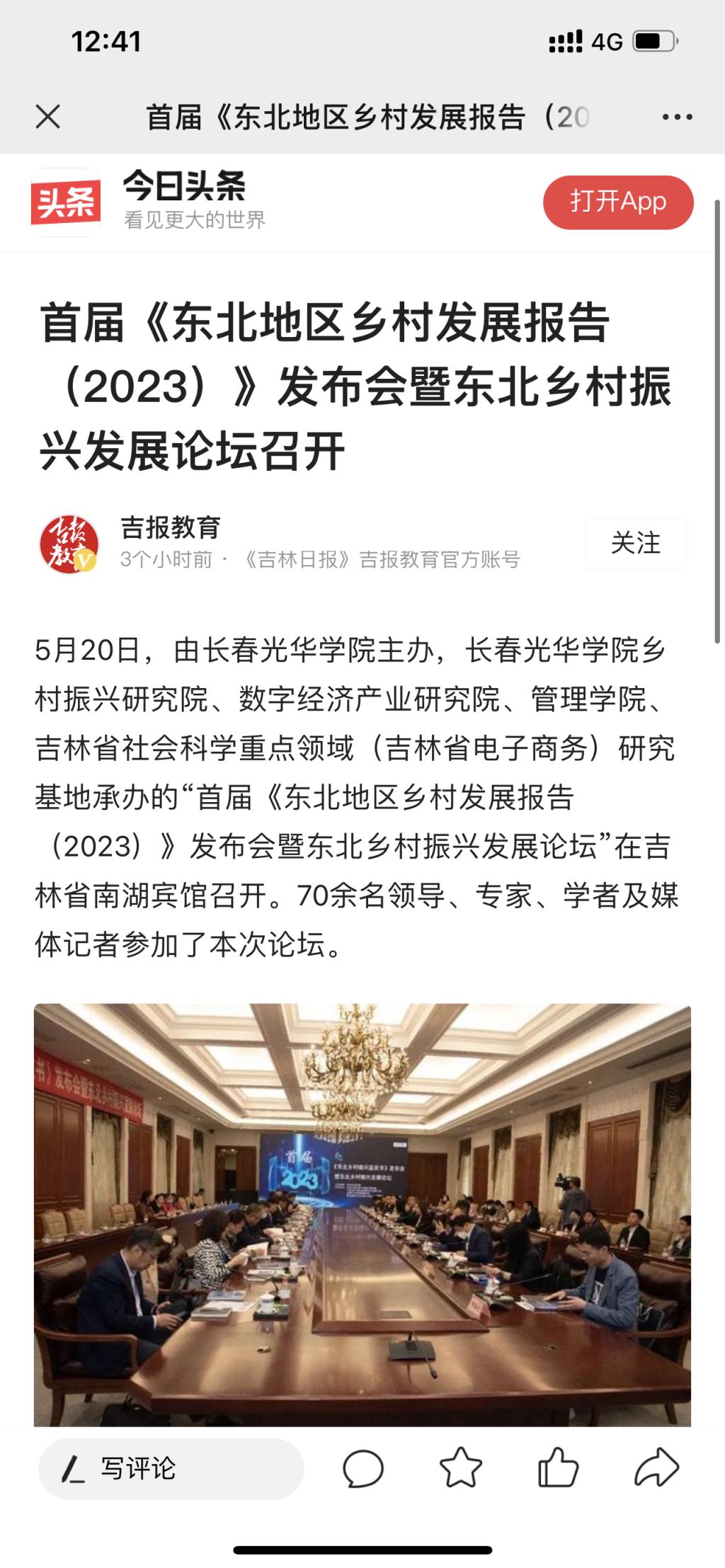The image size is (725, 1568).
Task: Bookmark this article with the star
Action: [x=461, y=1467]
